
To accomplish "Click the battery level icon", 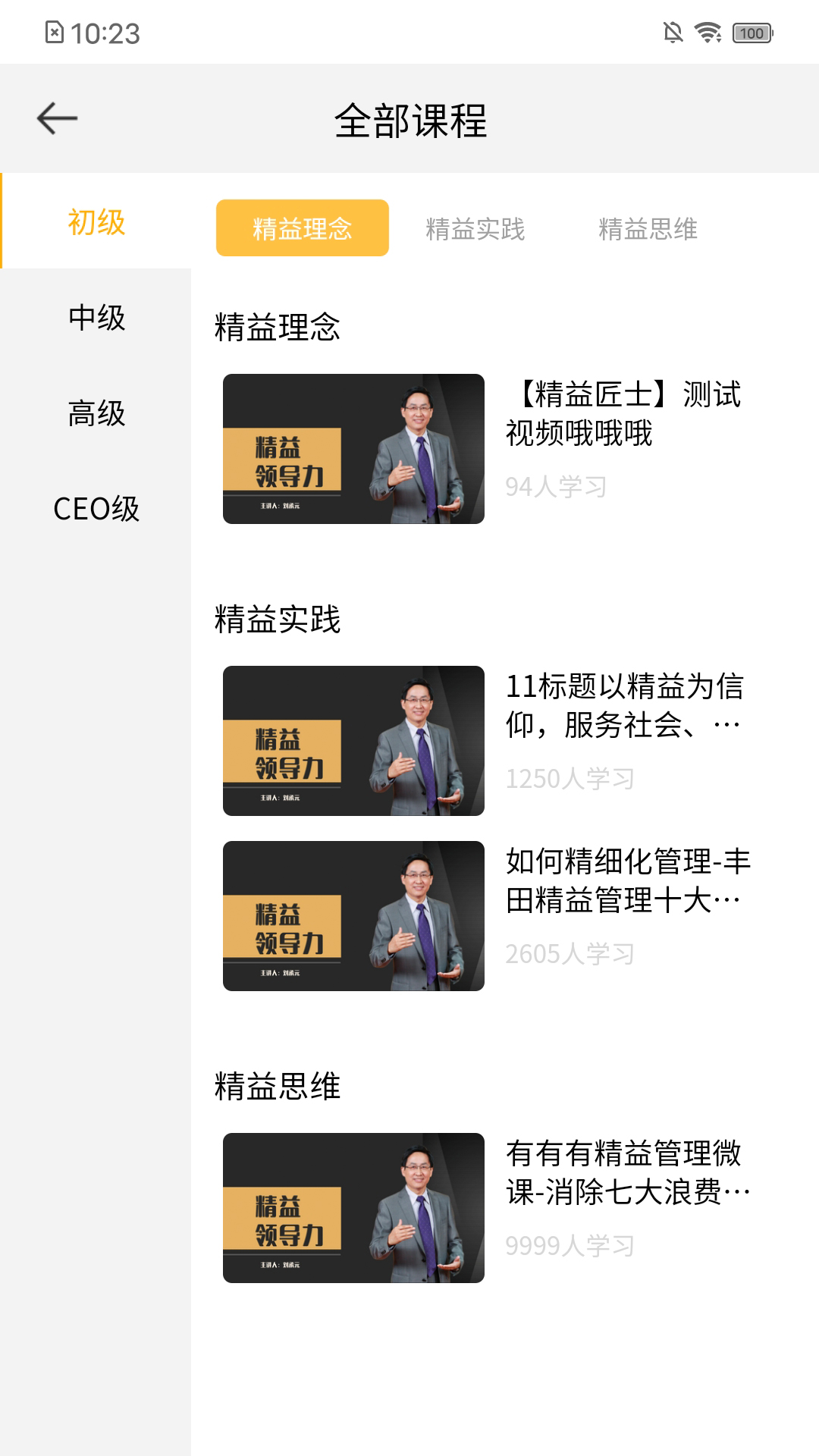I will [752, 32].
